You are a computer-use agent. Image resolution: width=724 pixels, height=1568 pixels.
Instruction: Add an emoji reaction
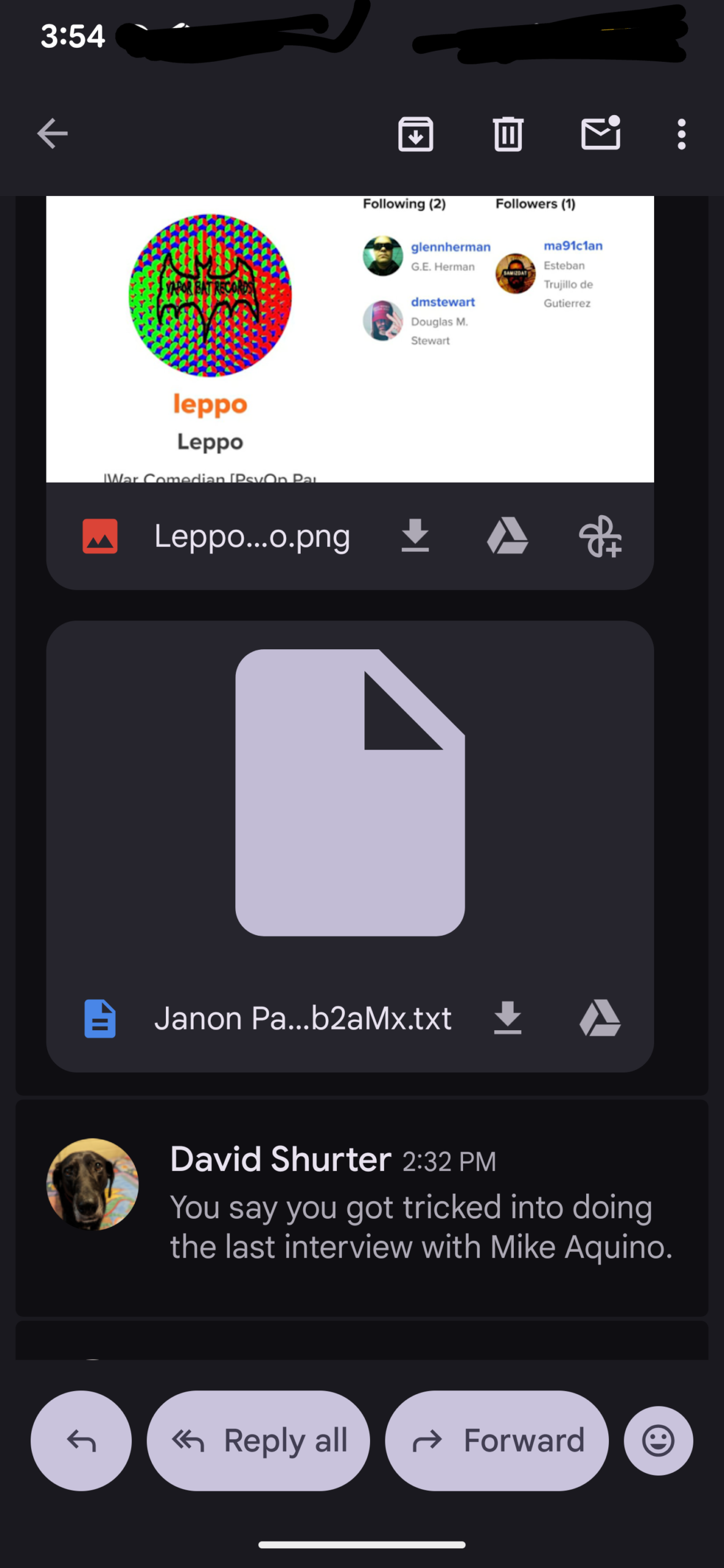pyautogui.click(x=658, y=1441)
